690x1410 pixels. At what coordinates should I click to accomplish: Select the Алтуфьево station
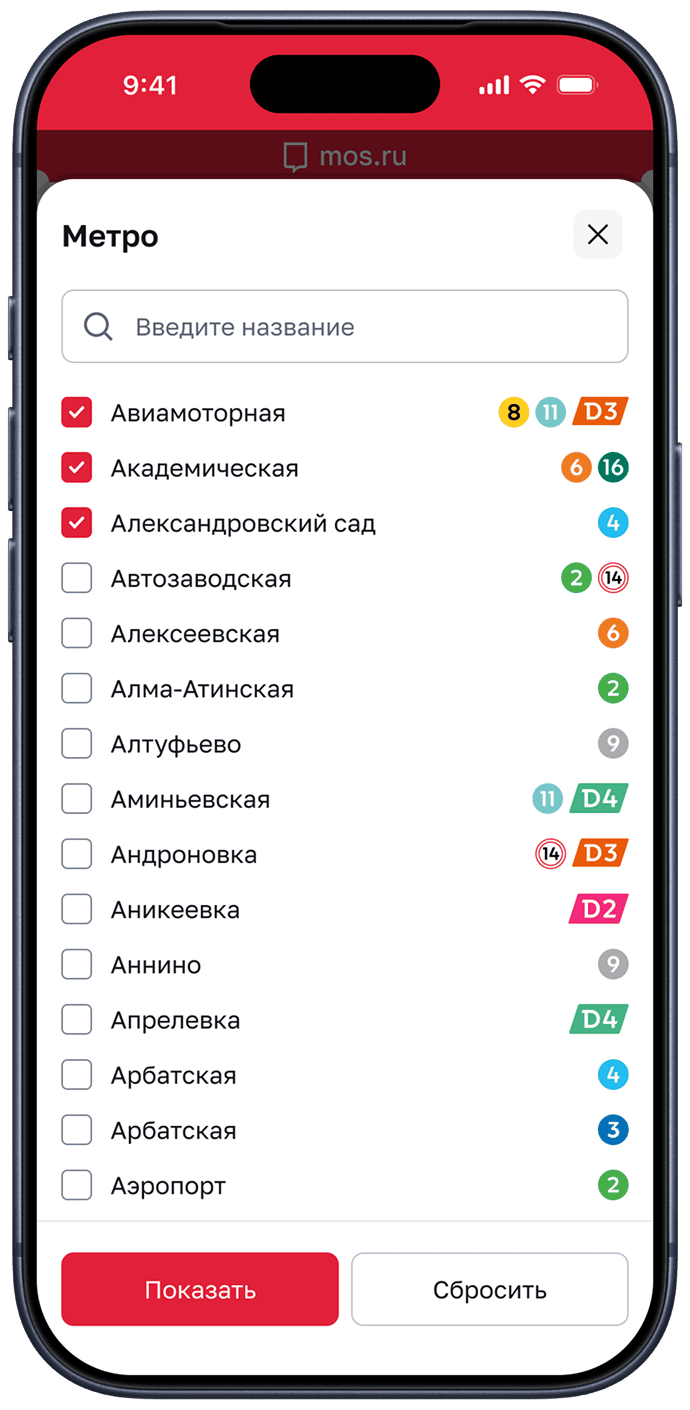point(77,744)
